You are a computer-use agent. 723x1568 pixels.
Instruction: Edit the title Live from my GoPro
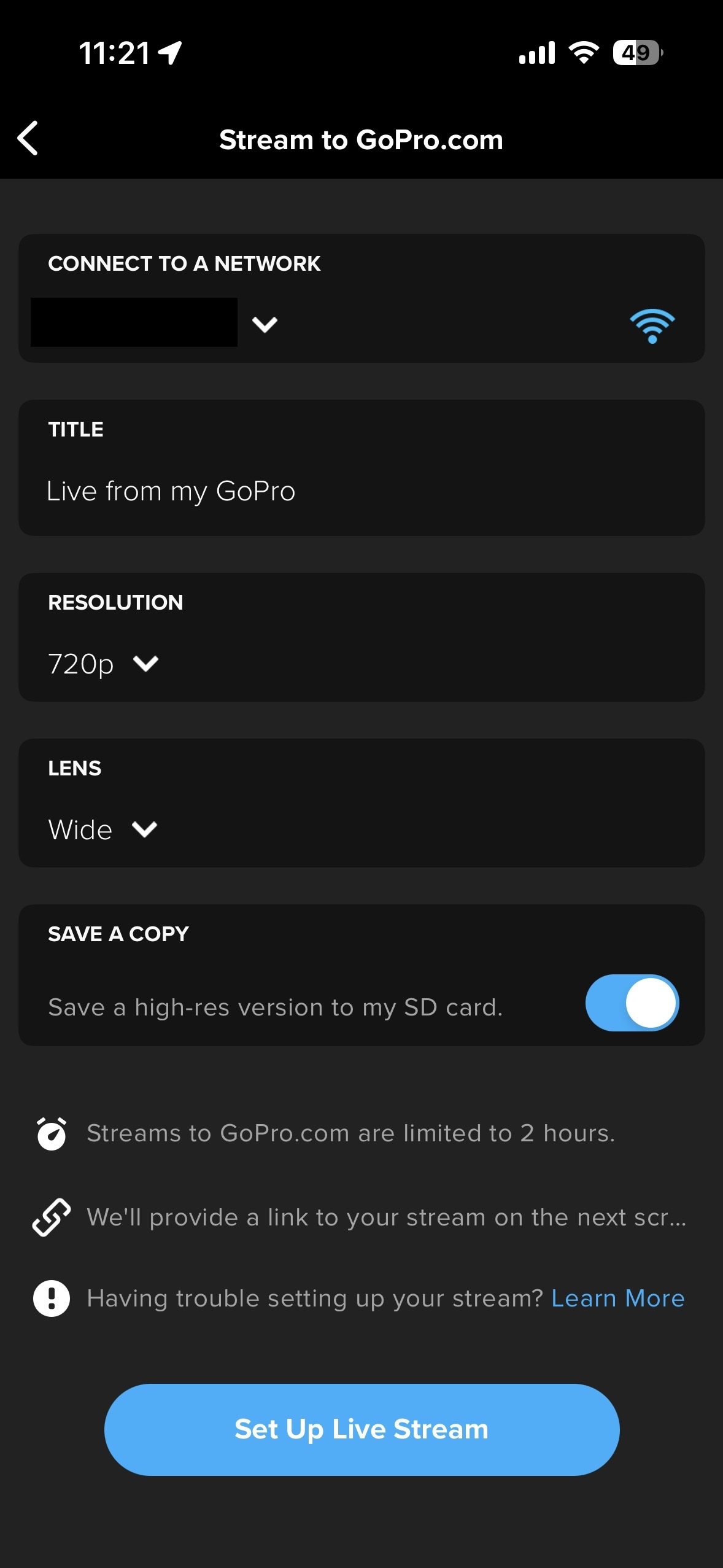pos(172,491)
